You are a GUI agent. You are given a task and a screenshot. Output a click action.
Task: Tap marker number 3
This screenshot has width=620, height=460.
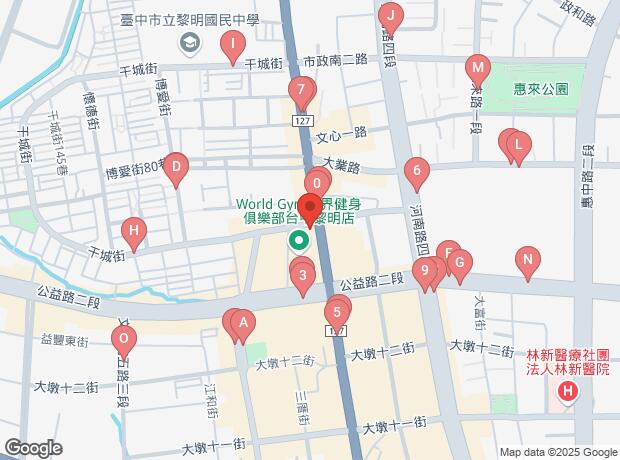[x=302, y=274]
